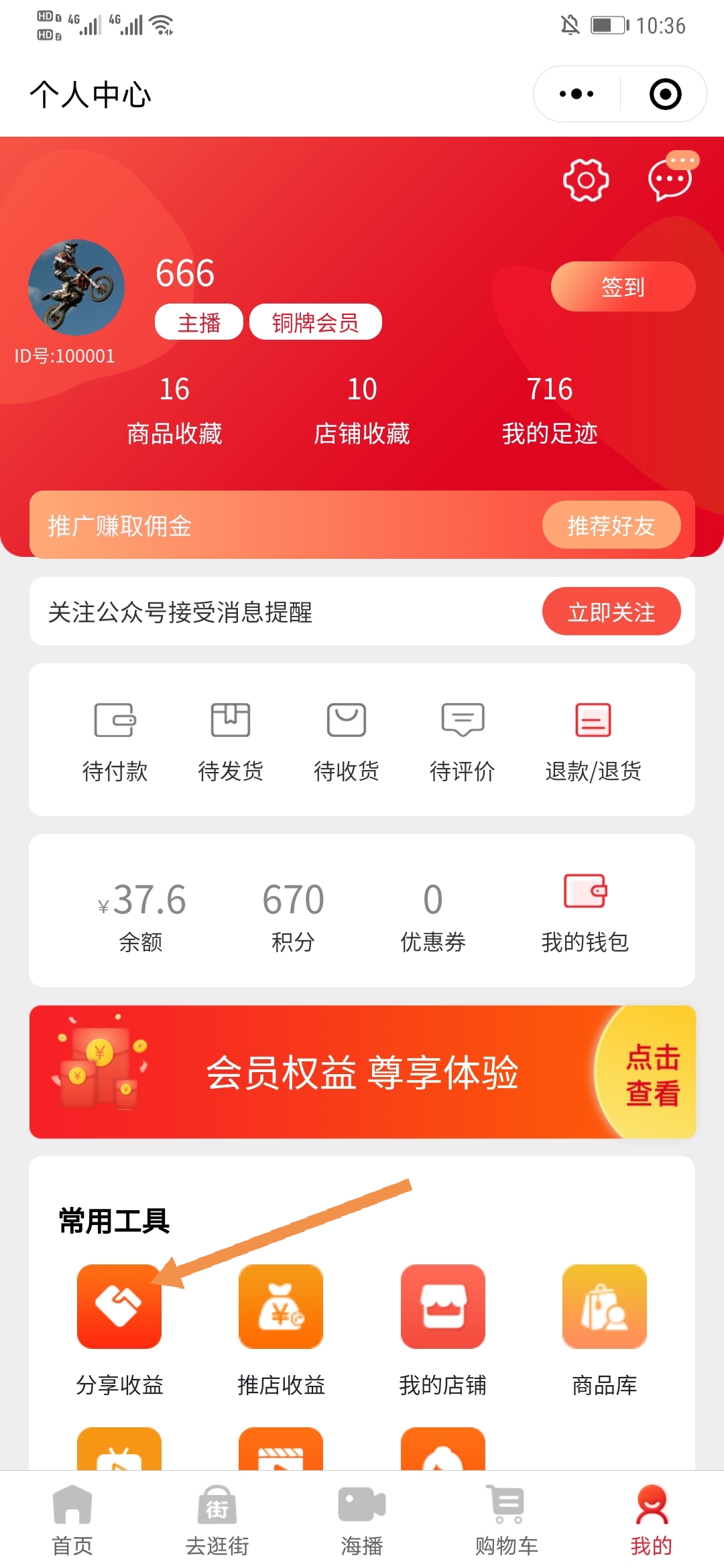Open the 会员权益 membership benefits banner
This screenshot has width=724, height=1568.
pos(362,1071)
